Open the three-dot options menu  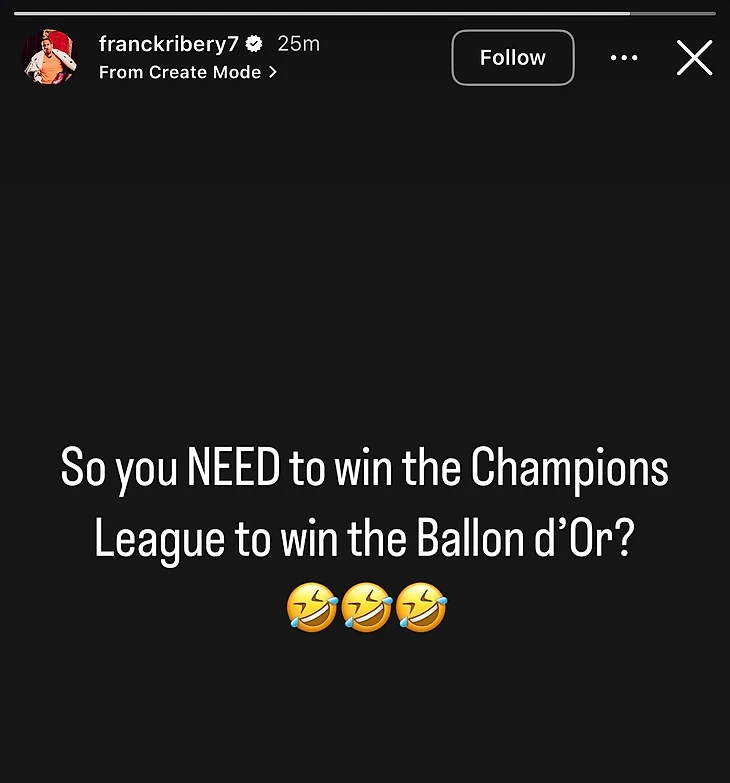(x=624, y=58)
